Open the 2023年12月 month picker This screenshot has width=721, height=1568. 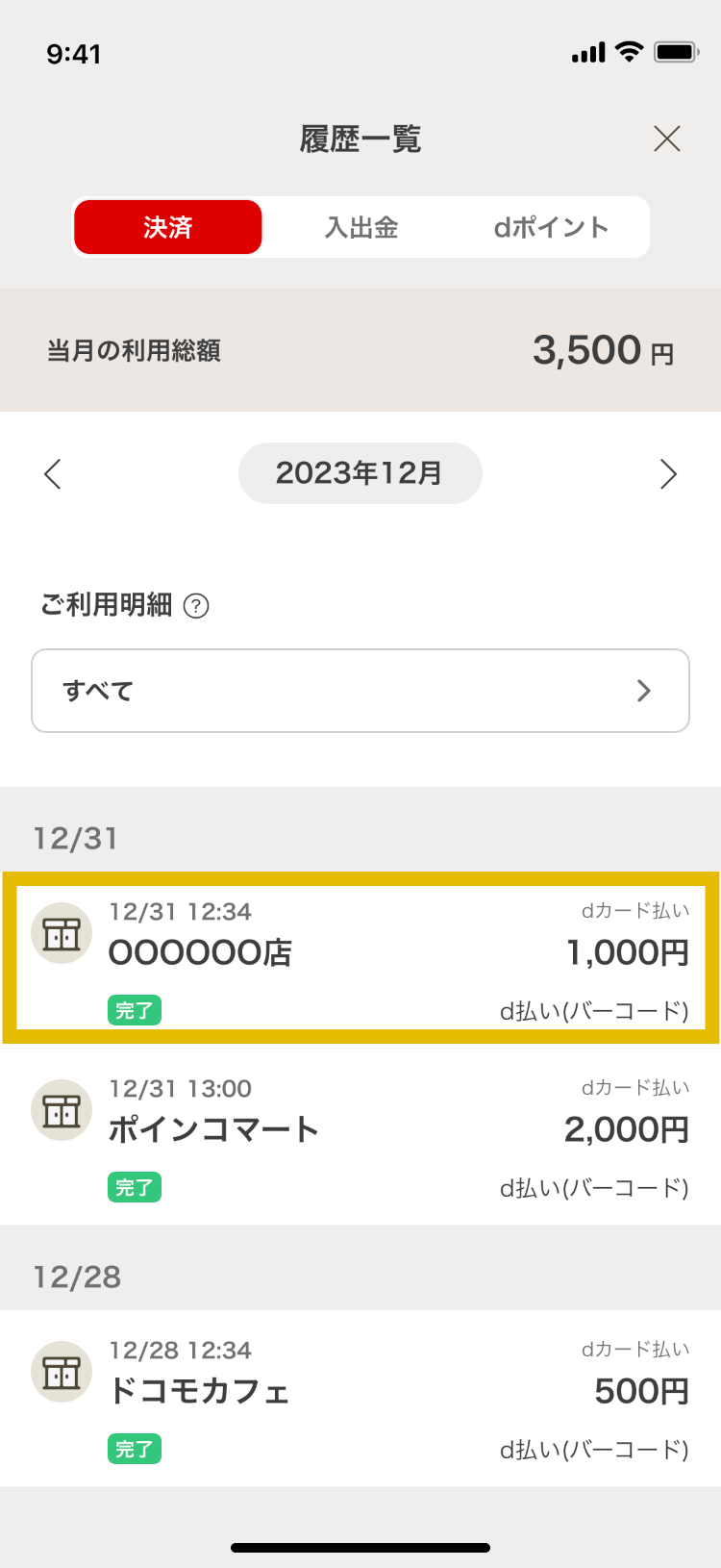pyautogui.click(x=360, y=473)
